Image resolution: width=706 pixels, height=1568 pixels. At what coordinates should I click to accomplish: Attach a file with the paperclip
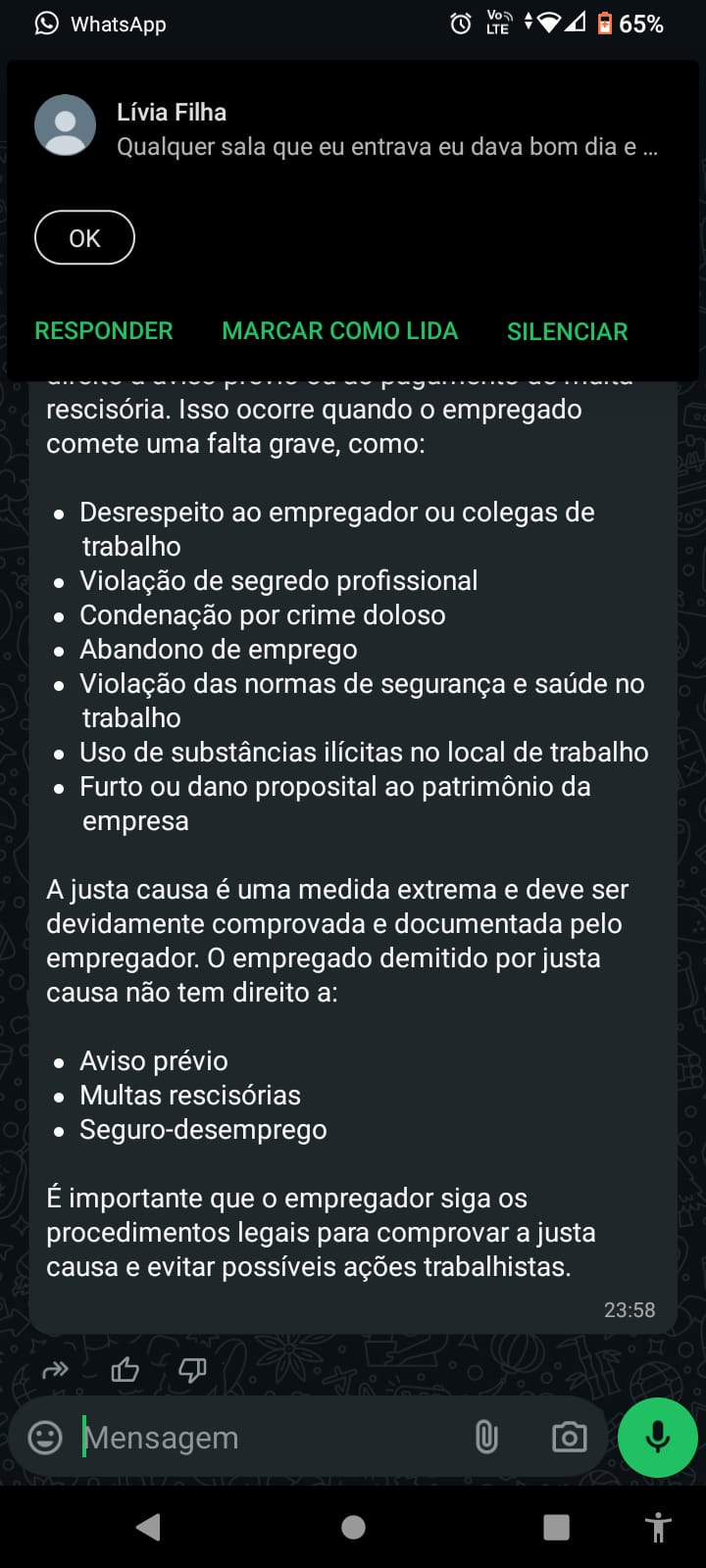(x=486, y=1438)
